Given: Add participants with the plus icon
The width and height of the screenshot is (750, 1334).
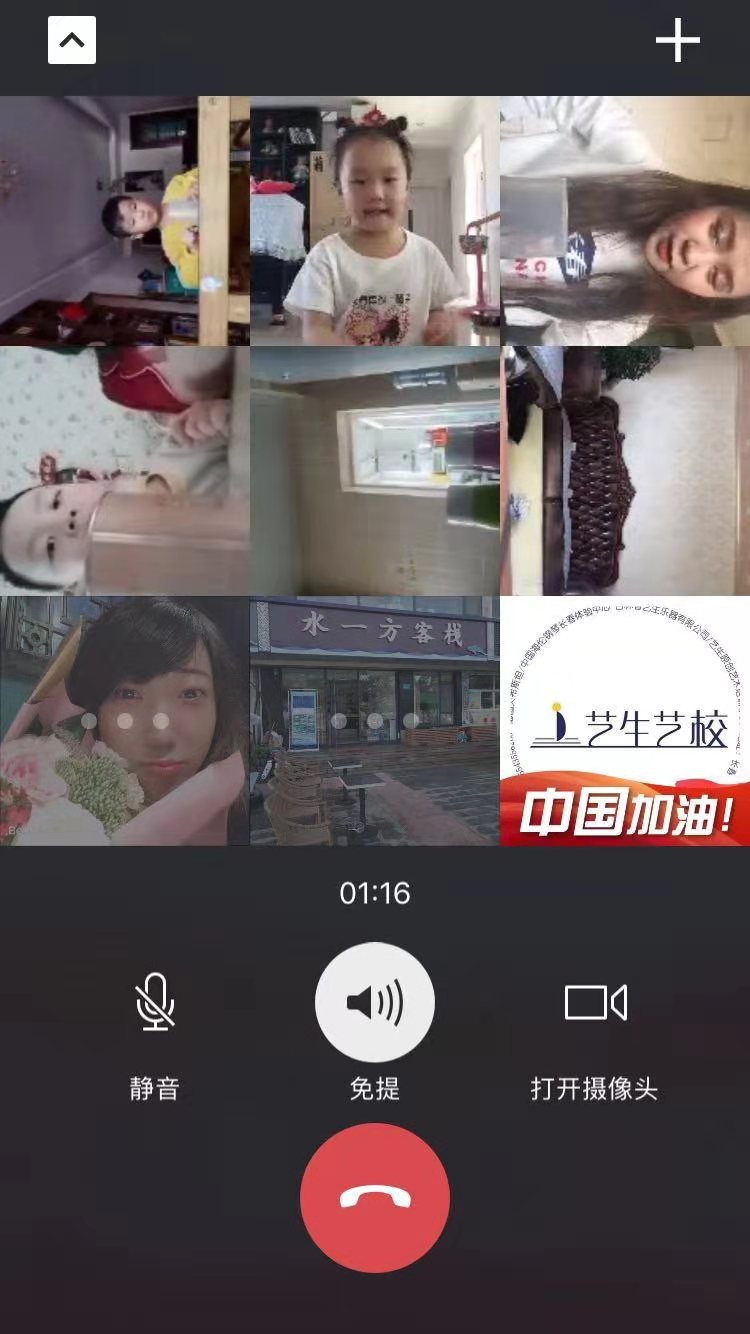Looking at the screenshot, I should pos(677,41).
